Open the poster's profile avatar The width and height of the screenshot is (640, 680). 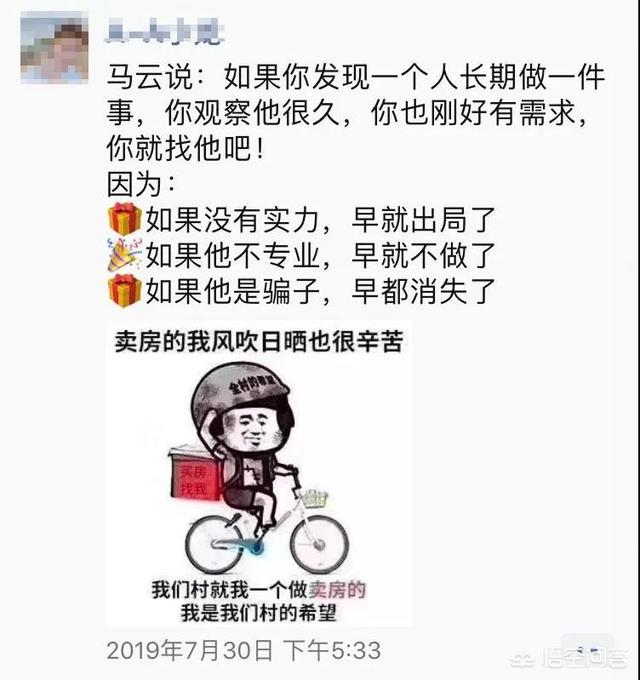point(54,47)
